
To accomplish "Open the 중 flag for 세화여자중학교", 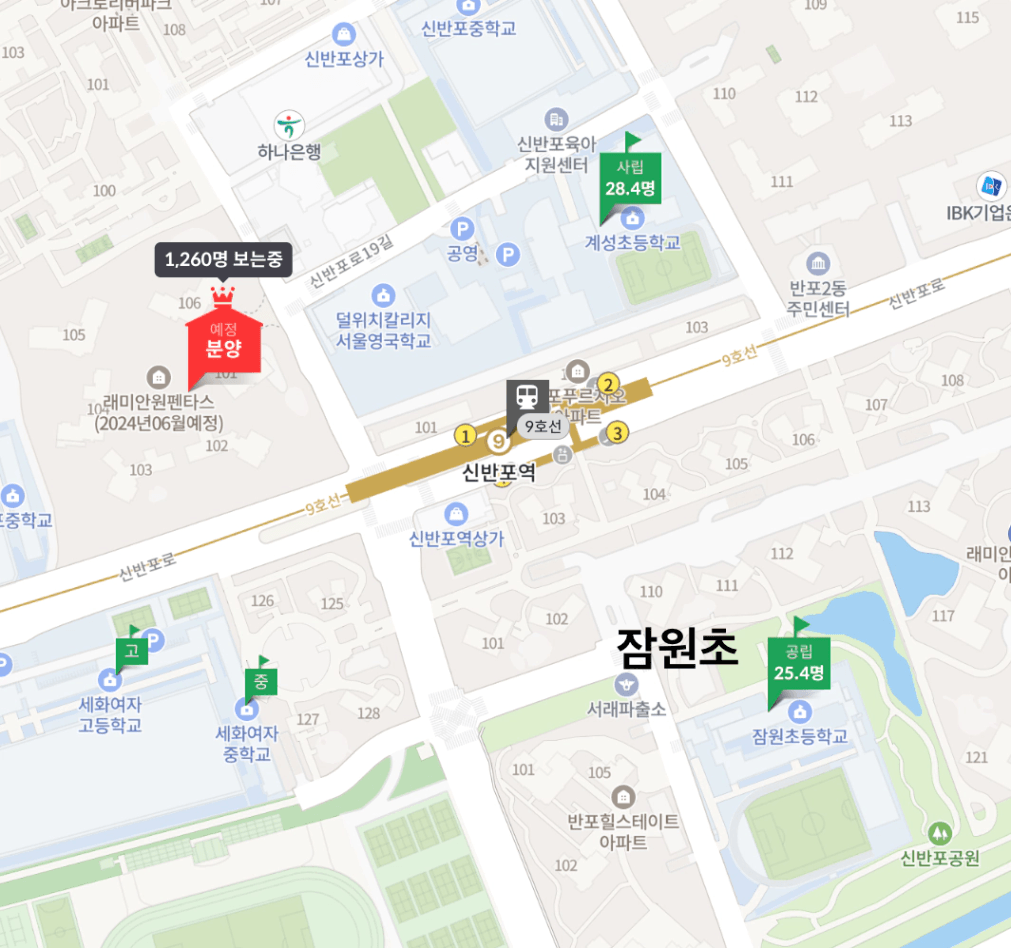I will click(x=261, y=682).
